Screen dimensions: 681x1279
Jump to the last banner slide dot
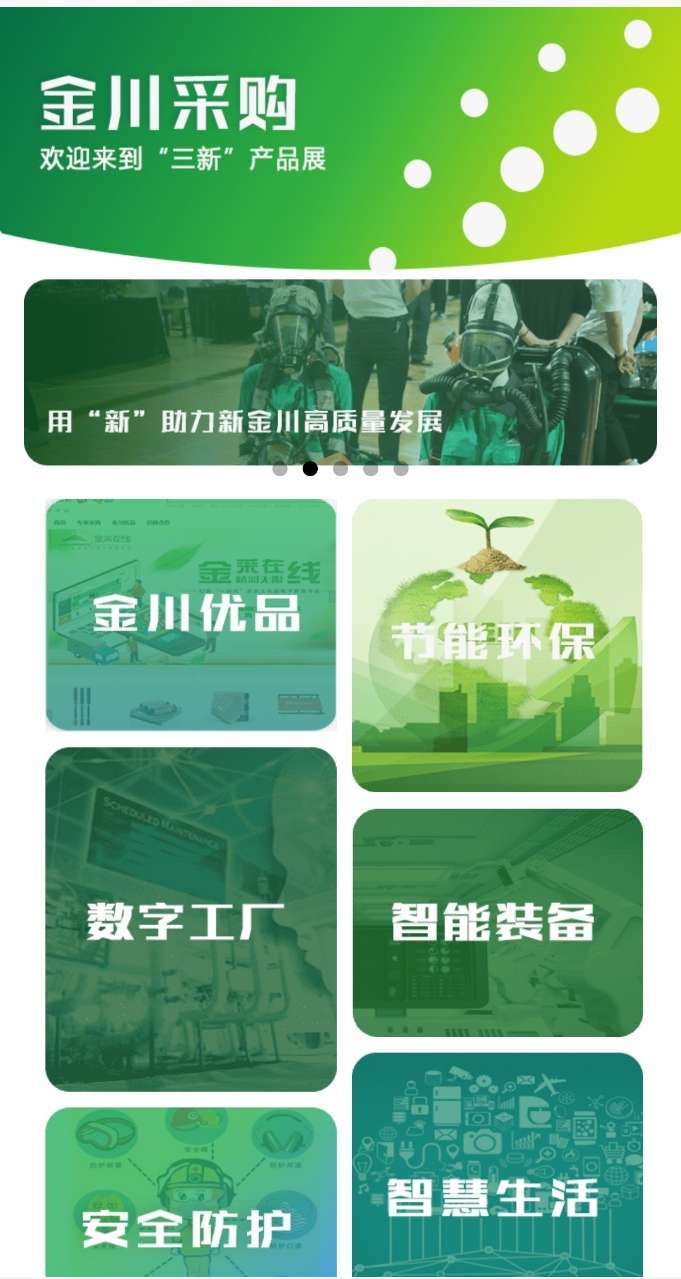[401, 469]
